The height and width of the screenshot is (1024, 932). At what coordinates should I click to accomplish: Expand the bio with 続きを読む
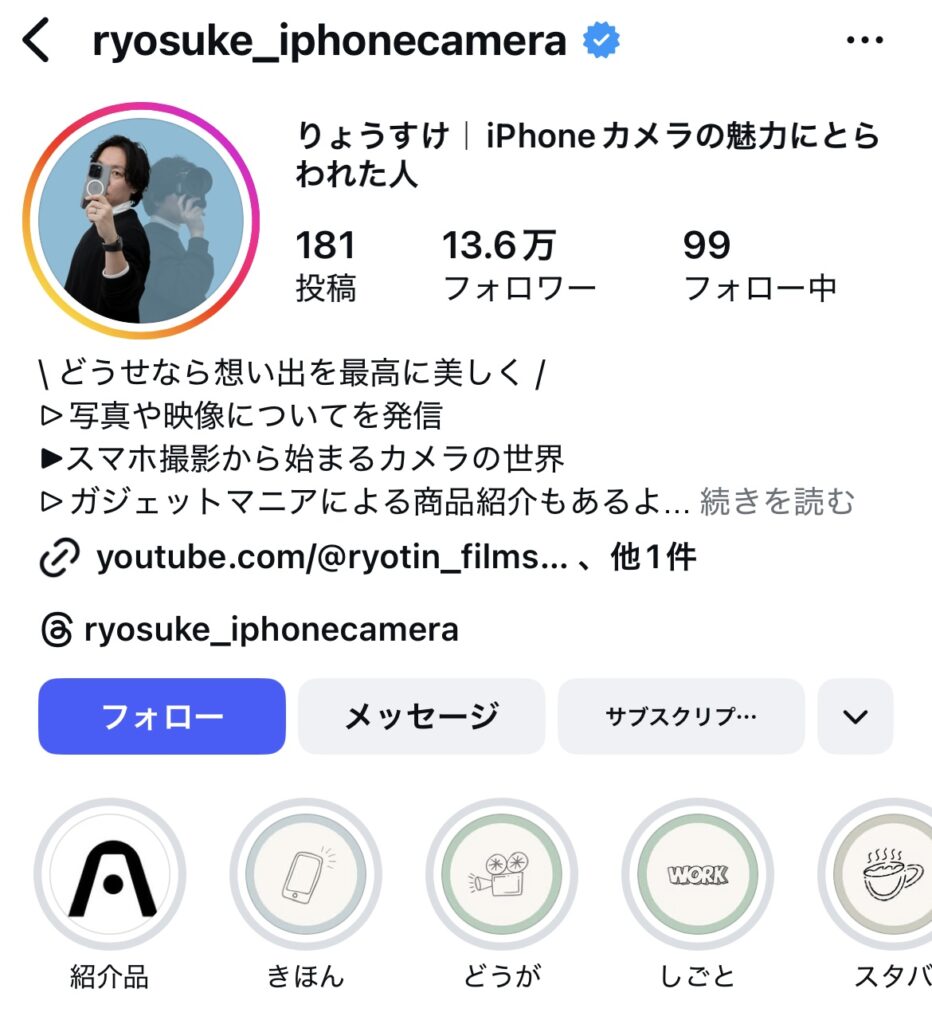778,501
